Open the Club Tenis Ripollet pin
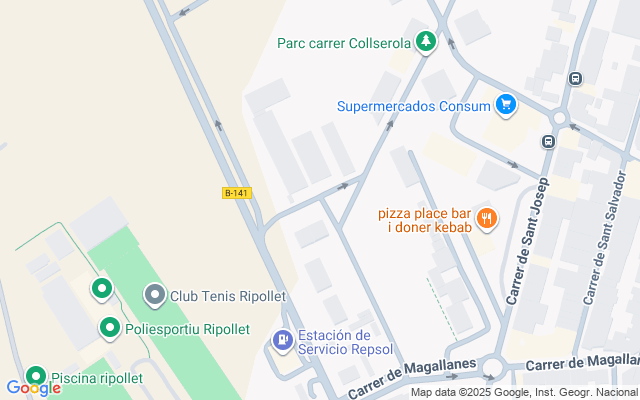This screenshot has width=640, height=400. click(154, 296)
